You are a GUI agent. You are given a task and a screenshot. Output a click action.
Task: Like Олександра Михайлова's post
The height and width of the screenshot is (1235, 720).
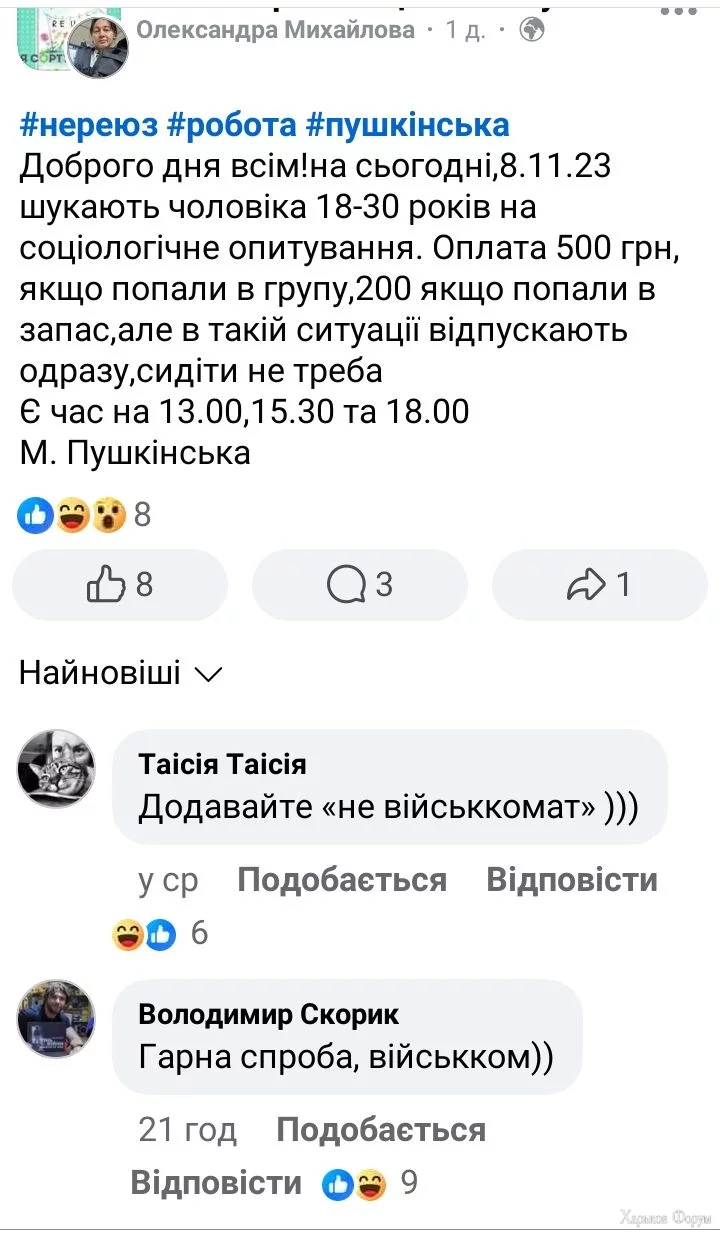pos(120,584)
